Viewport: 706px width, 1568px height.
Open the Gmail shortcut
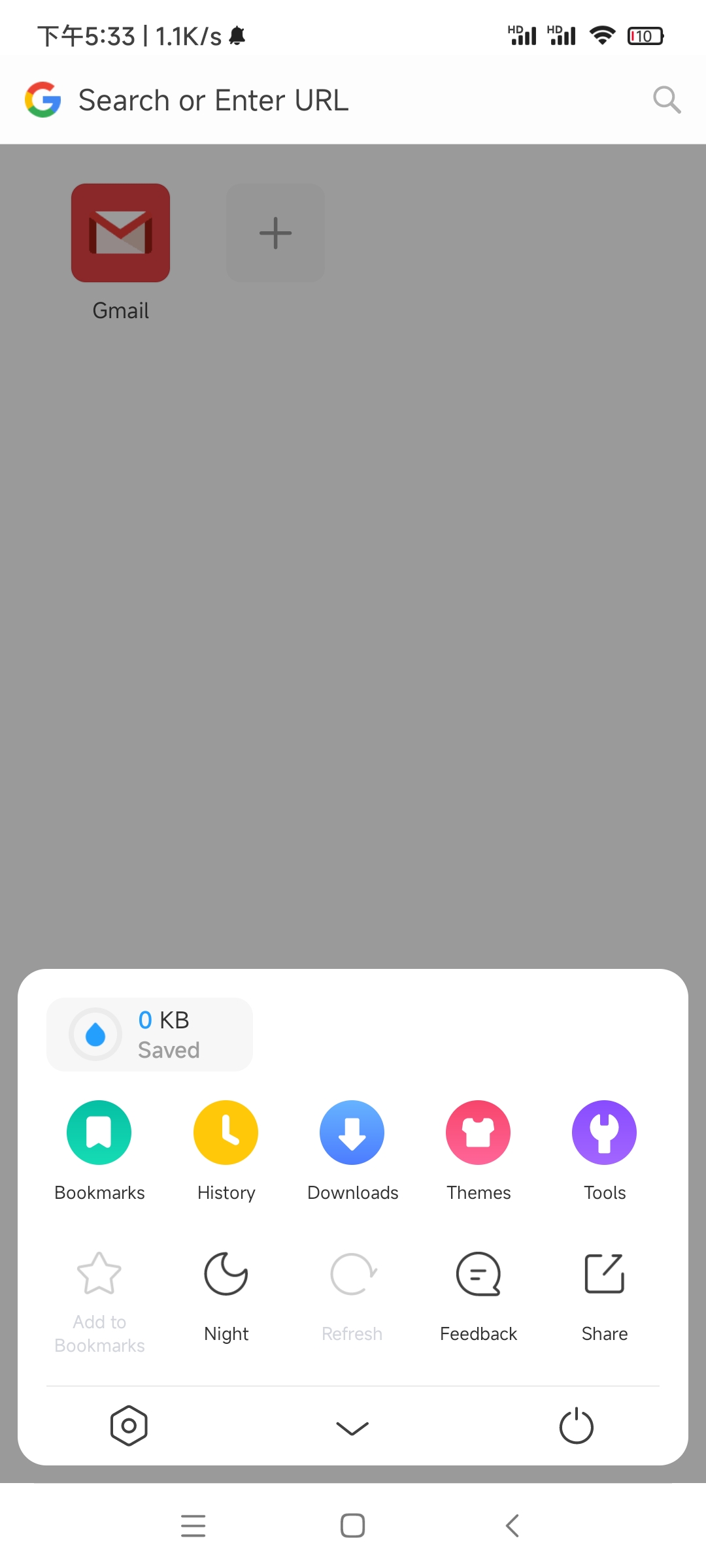pos(121,233)
